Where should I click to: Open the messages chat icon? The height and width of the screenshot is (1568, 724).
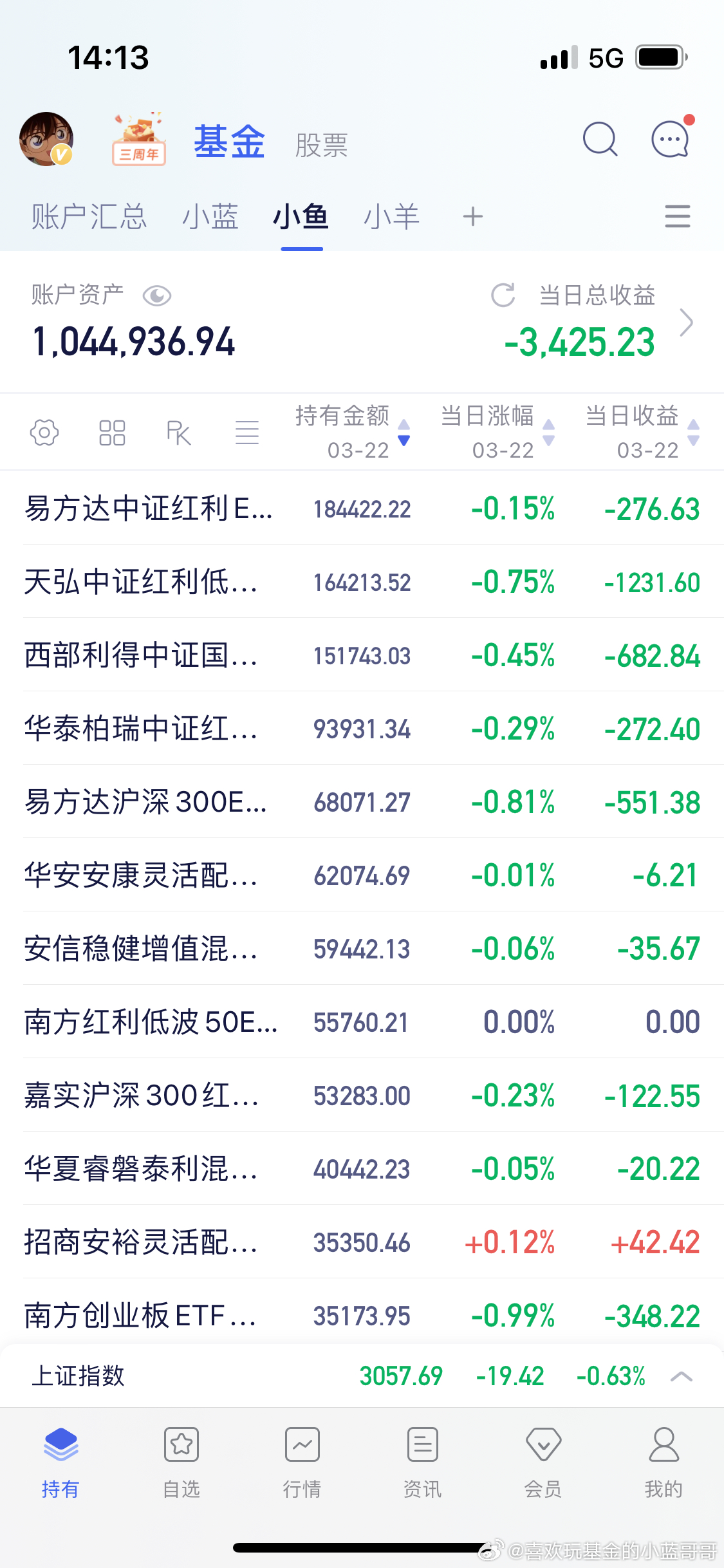click(669, 140)
